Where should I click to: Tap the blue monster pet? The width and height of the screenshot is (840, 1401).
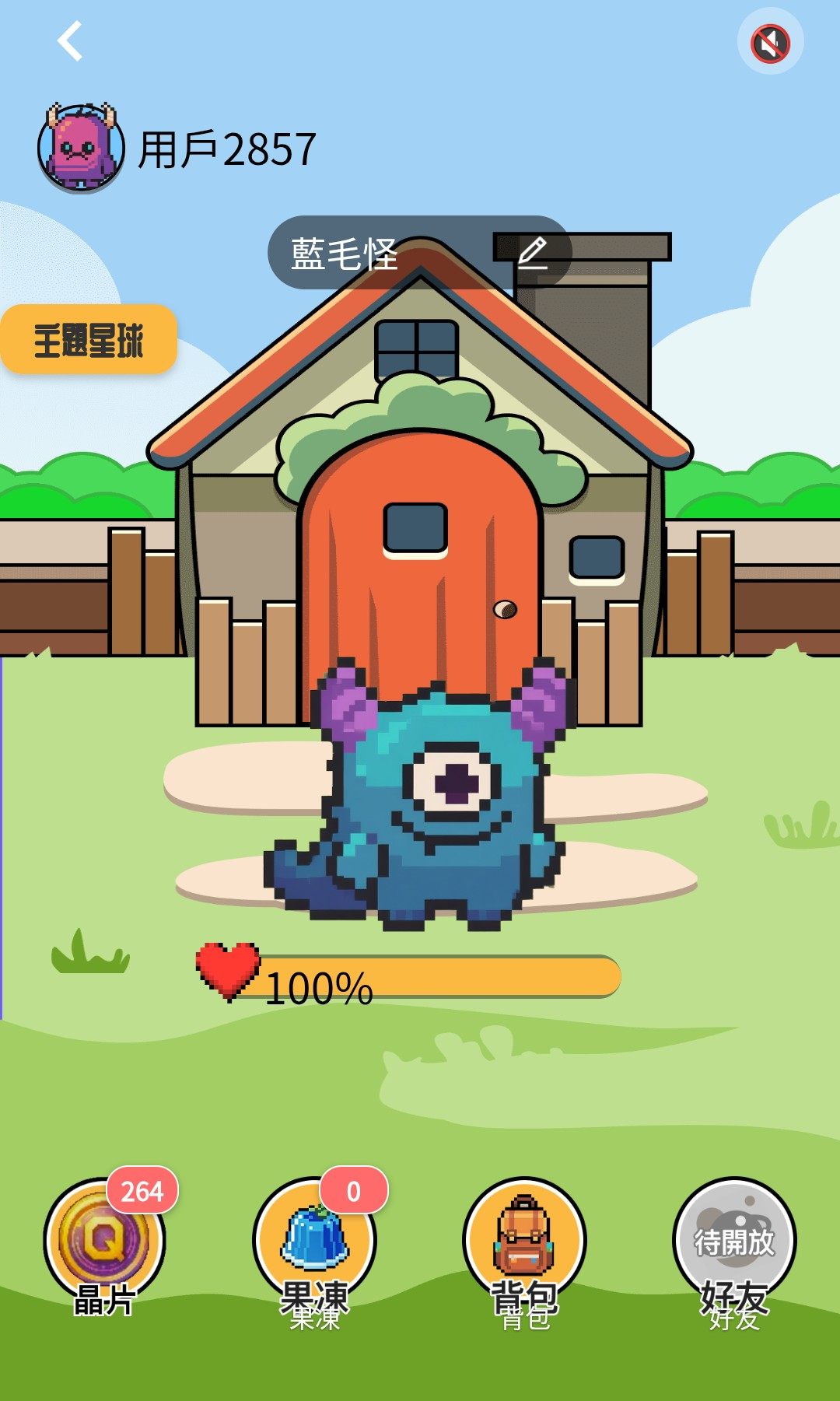click(x=436, y=801)
